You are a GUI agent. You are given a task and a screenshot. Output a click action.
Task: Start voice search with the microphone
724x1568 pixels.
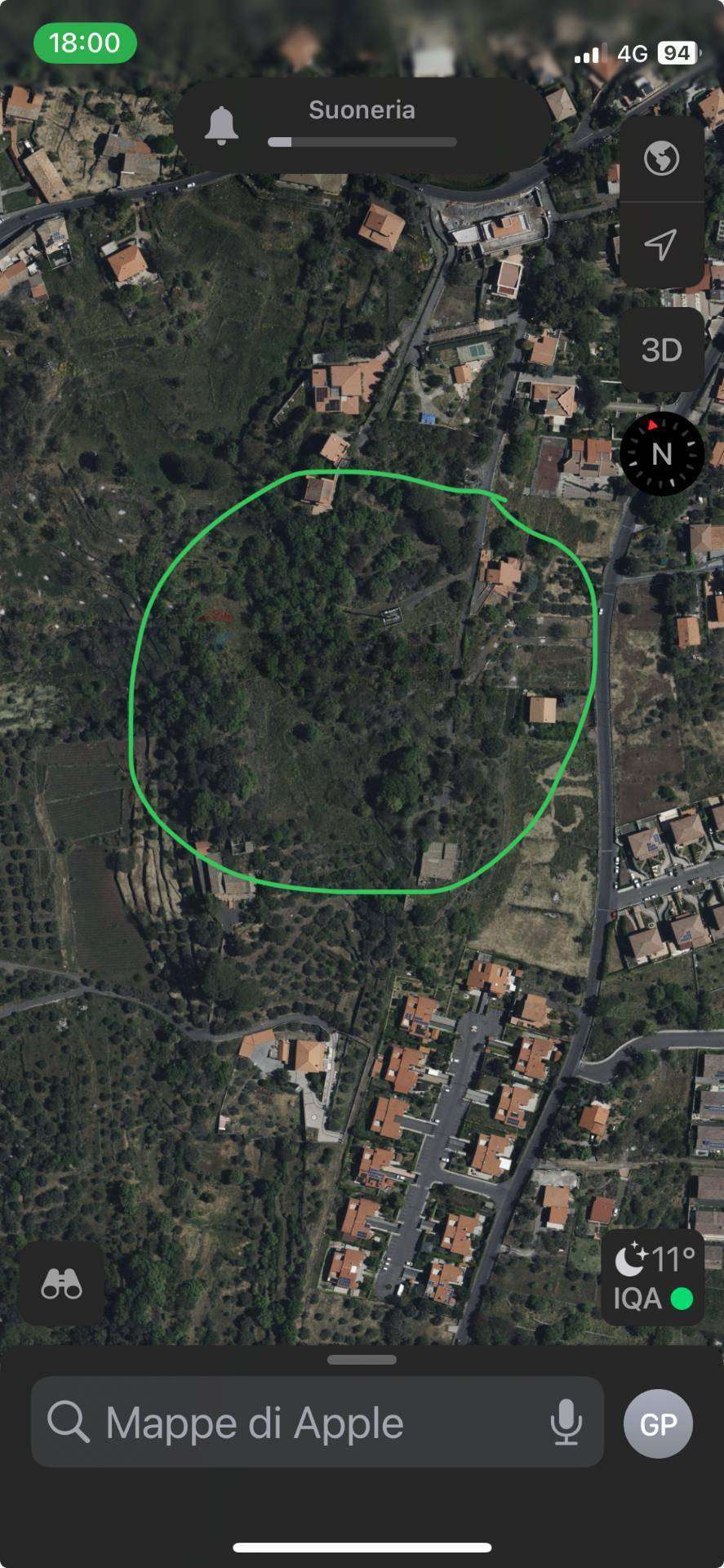point(566,1423)
